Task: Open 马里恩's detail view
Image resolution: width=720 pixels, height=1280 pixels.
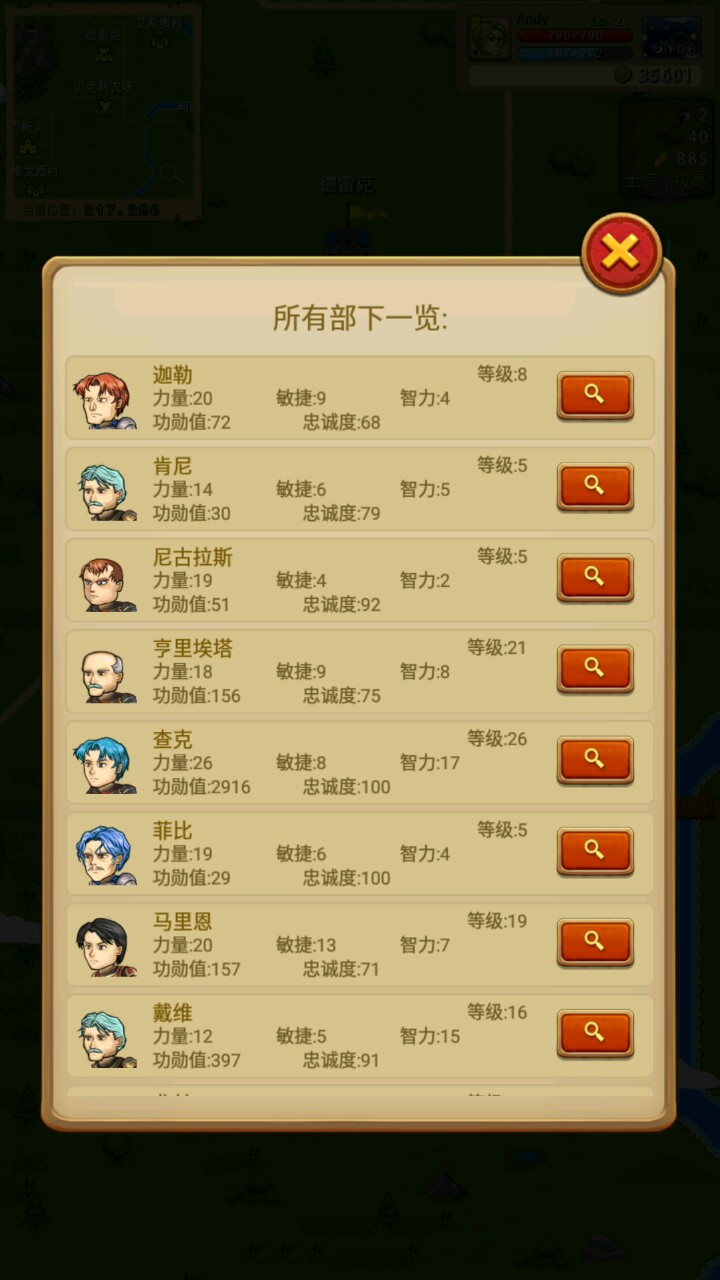Action: (595, 942)
